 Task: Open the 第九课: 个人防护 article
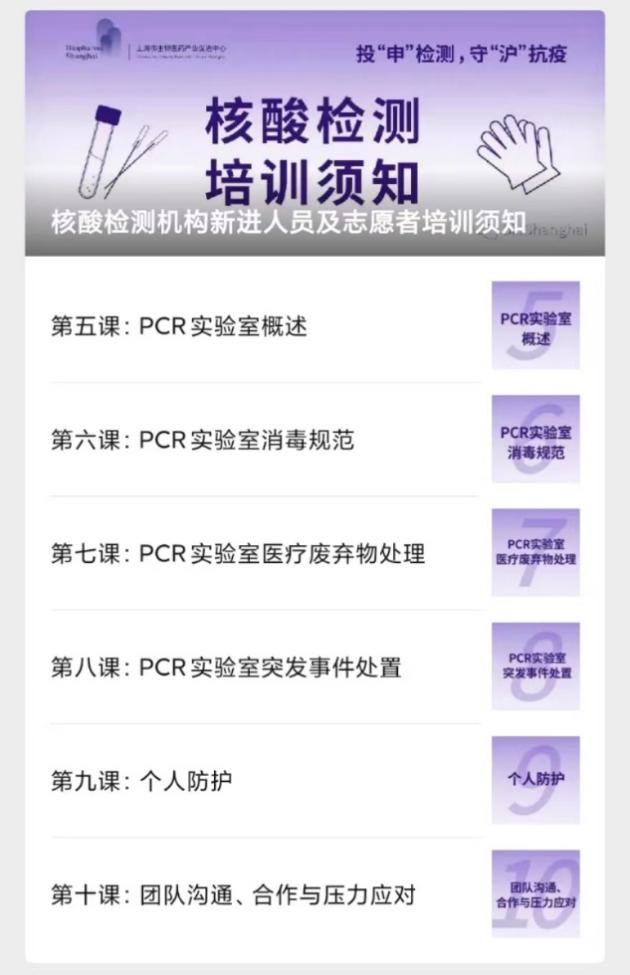click(x=142, y=781)
